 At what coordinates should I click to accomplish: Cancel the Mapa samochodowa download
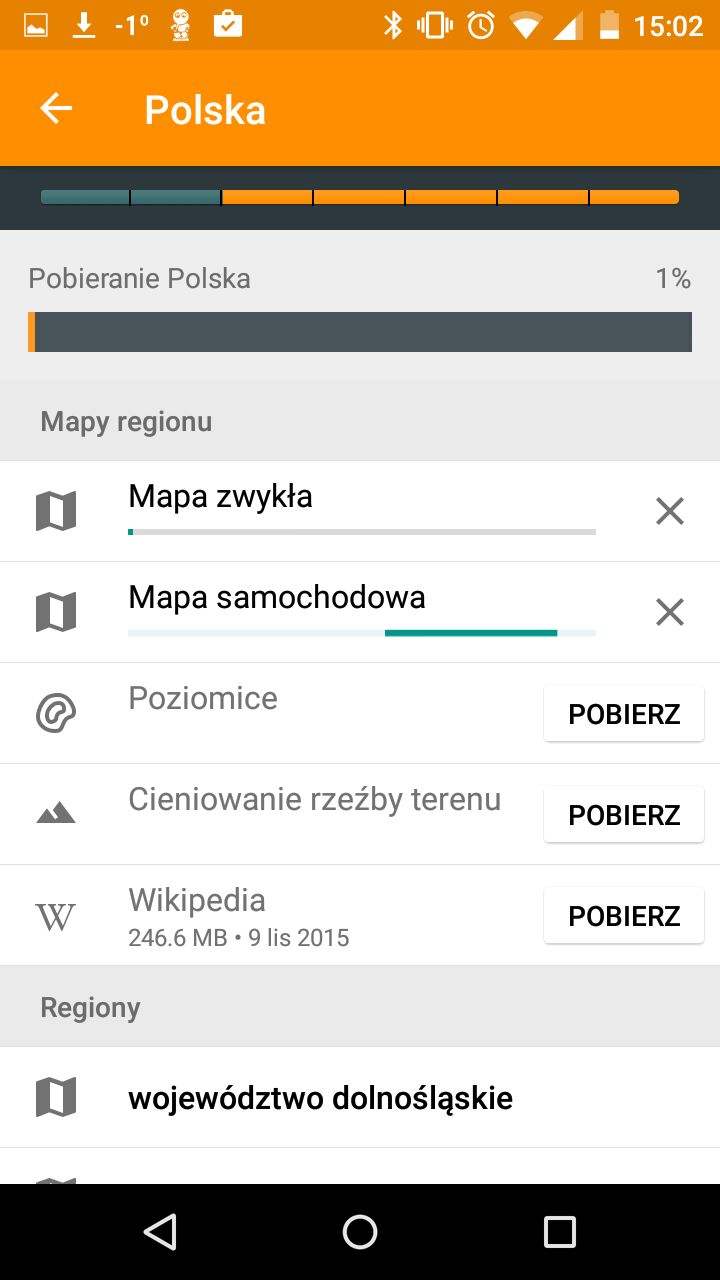(x=669, y=612)
